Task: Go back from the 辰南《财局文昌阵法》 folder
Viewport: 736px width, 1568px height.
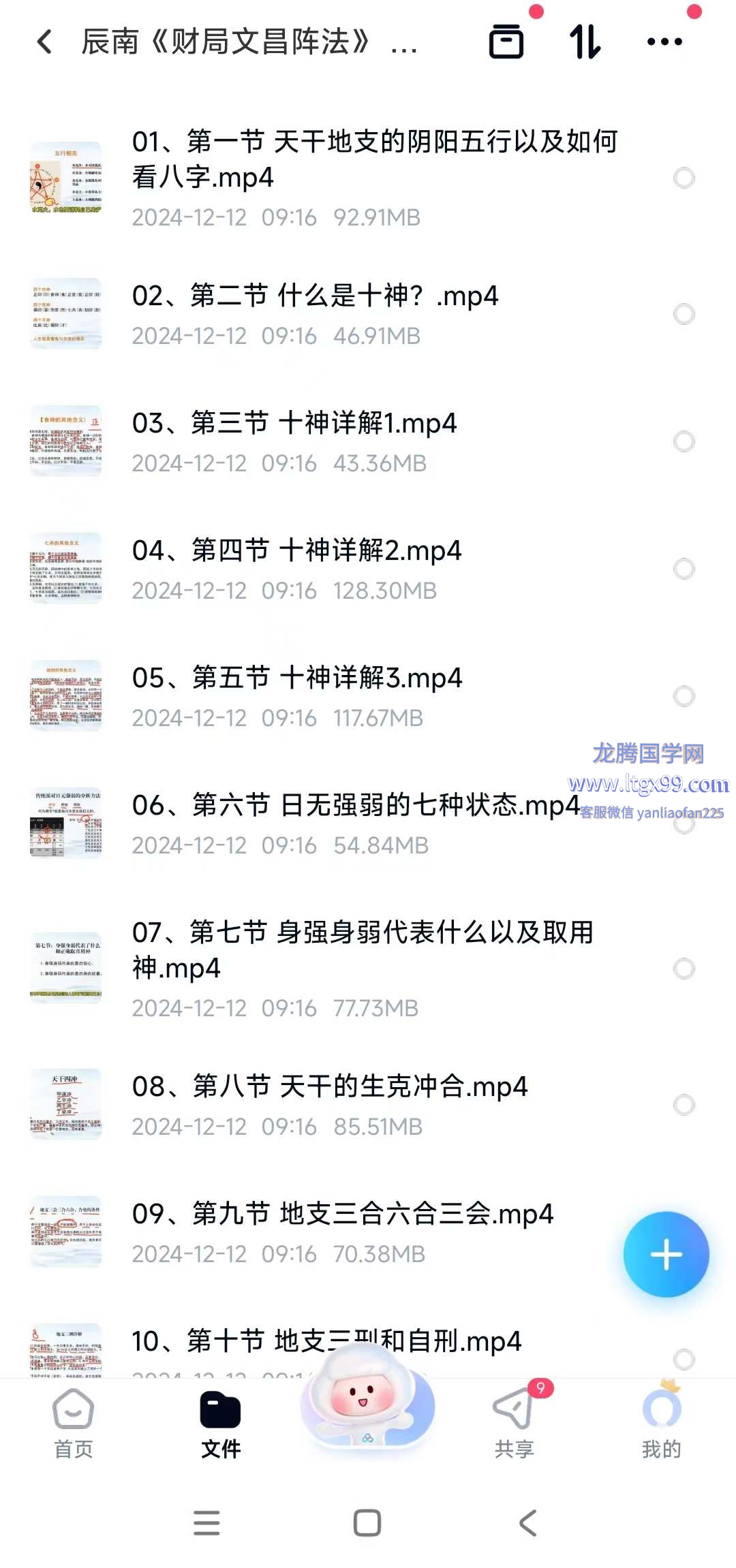Action: coord(45,42)
